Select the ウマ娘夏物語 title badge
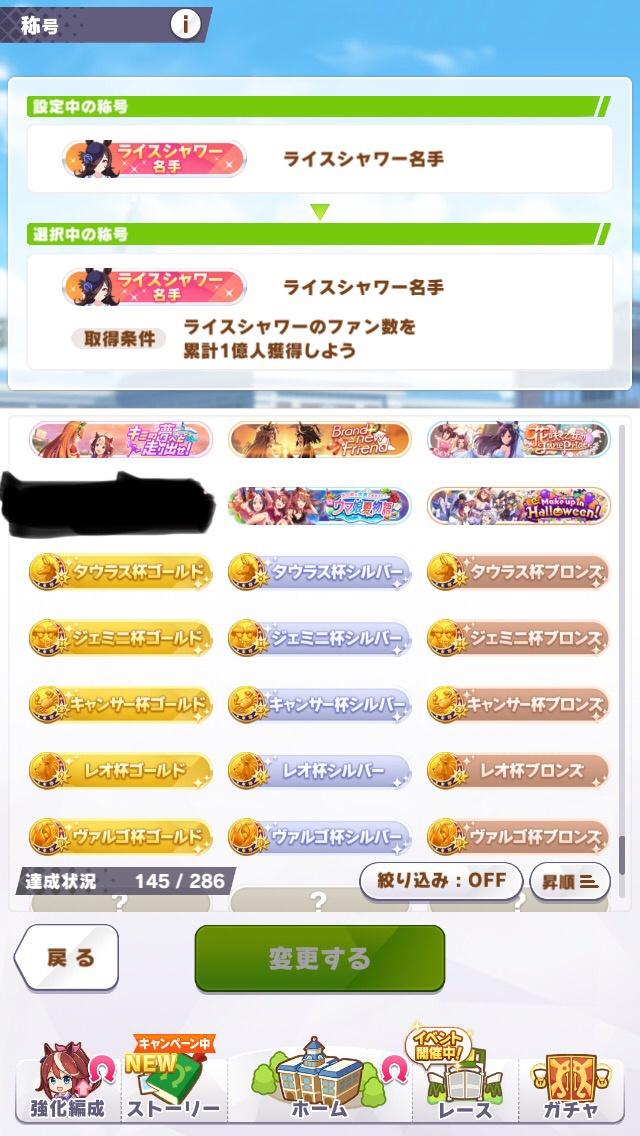Image resolution: width=640 pixels, height=1136 pixels. [x=319, y=506]
